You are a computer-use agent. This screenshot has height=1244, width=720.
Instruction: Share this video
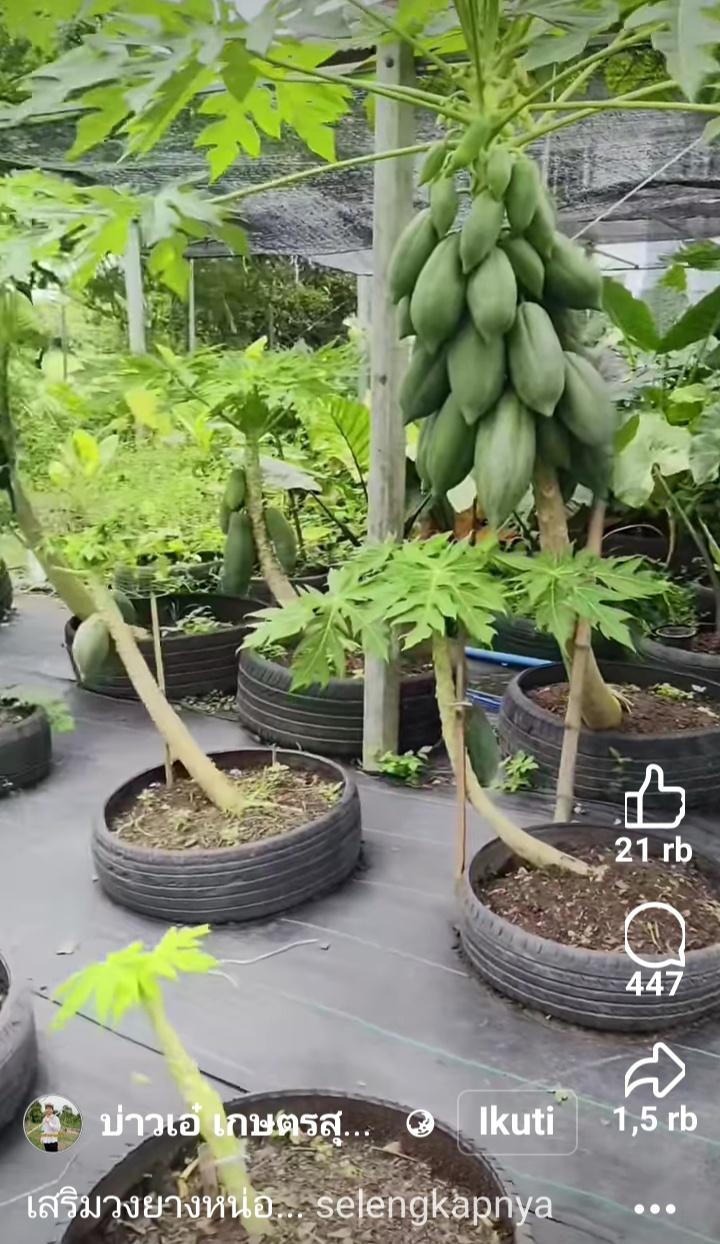(x=655, y=1071)
